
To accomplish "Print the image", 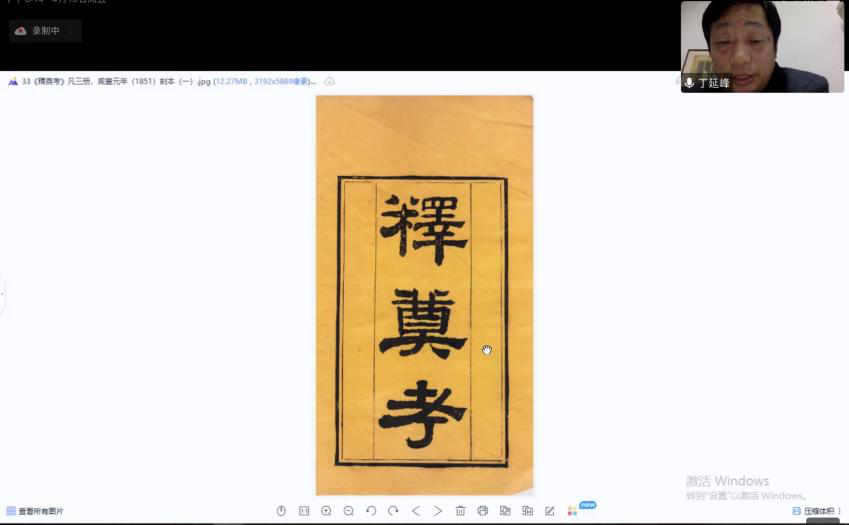I will (483, 511).
